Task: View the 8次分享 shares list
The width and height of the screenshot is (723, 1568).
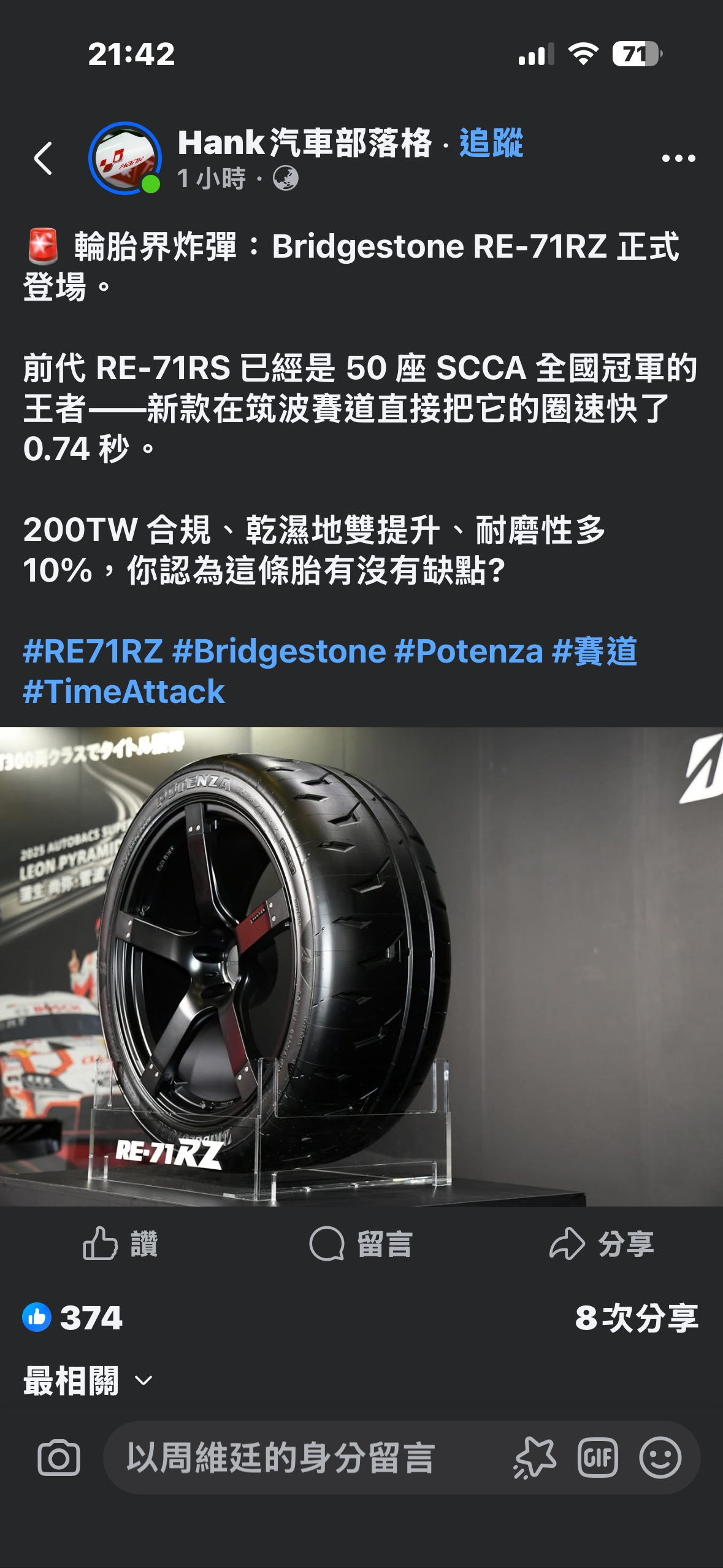Action: [x=636, y=1318]
